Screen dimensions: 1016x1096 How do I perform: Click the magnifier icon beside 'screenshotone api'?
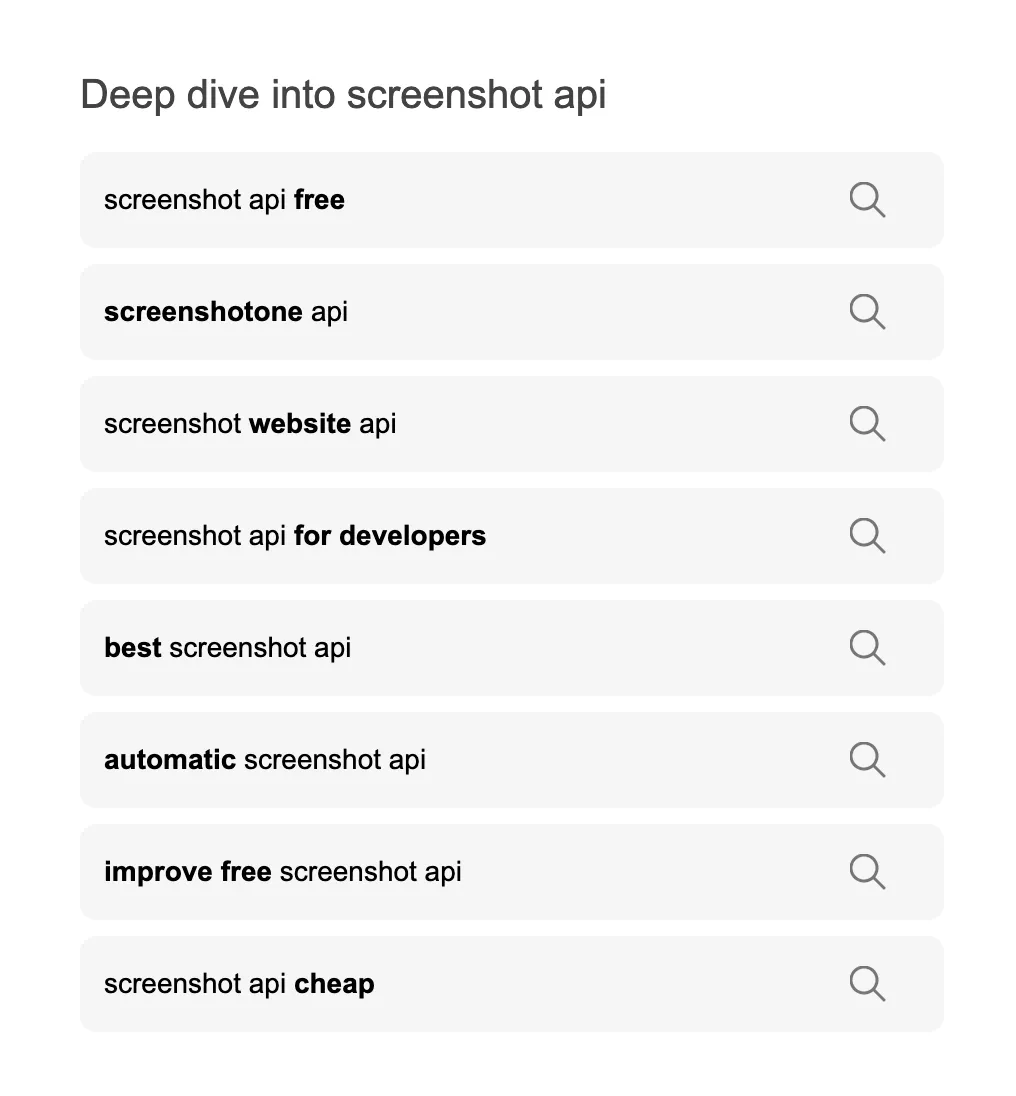[867, 312]
